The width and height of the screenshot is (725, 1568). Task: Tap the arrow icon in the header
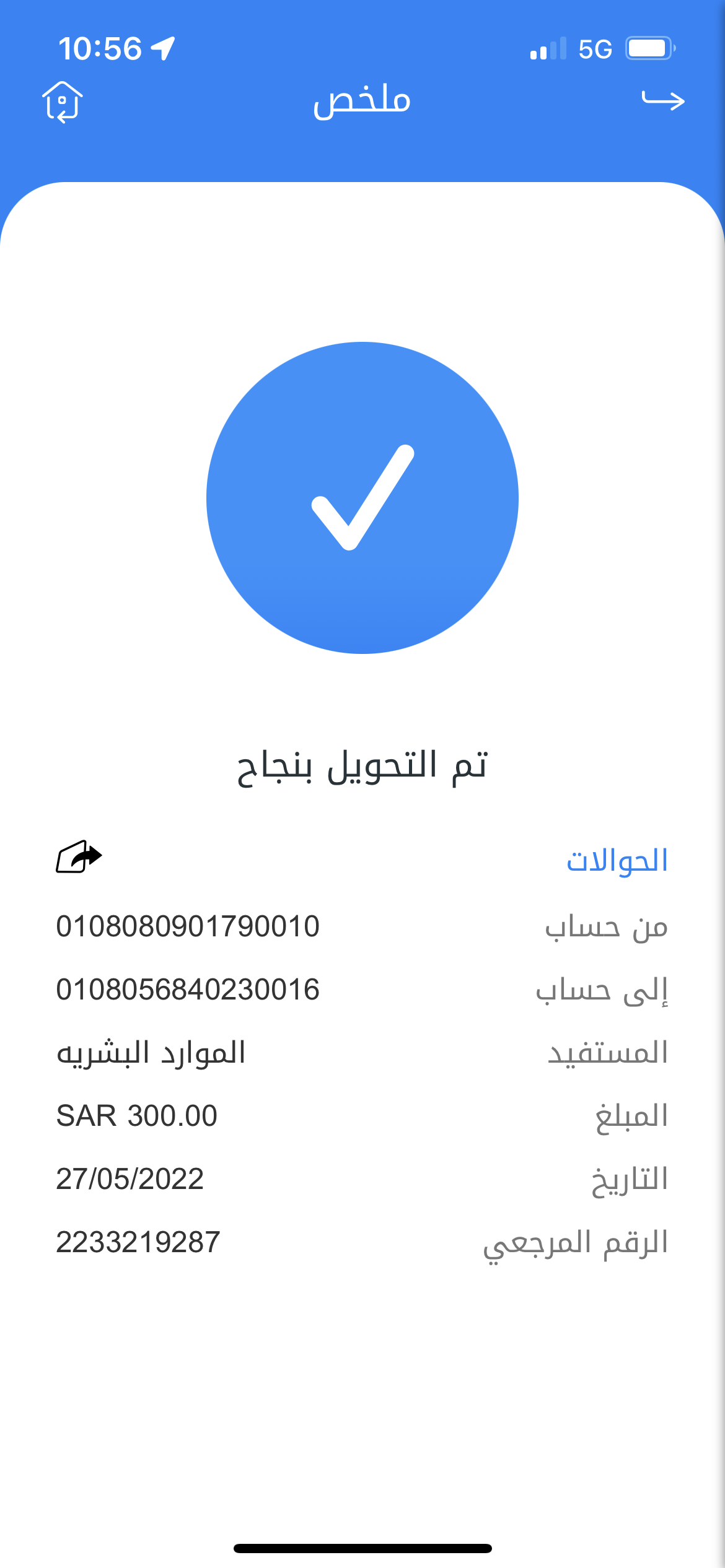(663, 100)
